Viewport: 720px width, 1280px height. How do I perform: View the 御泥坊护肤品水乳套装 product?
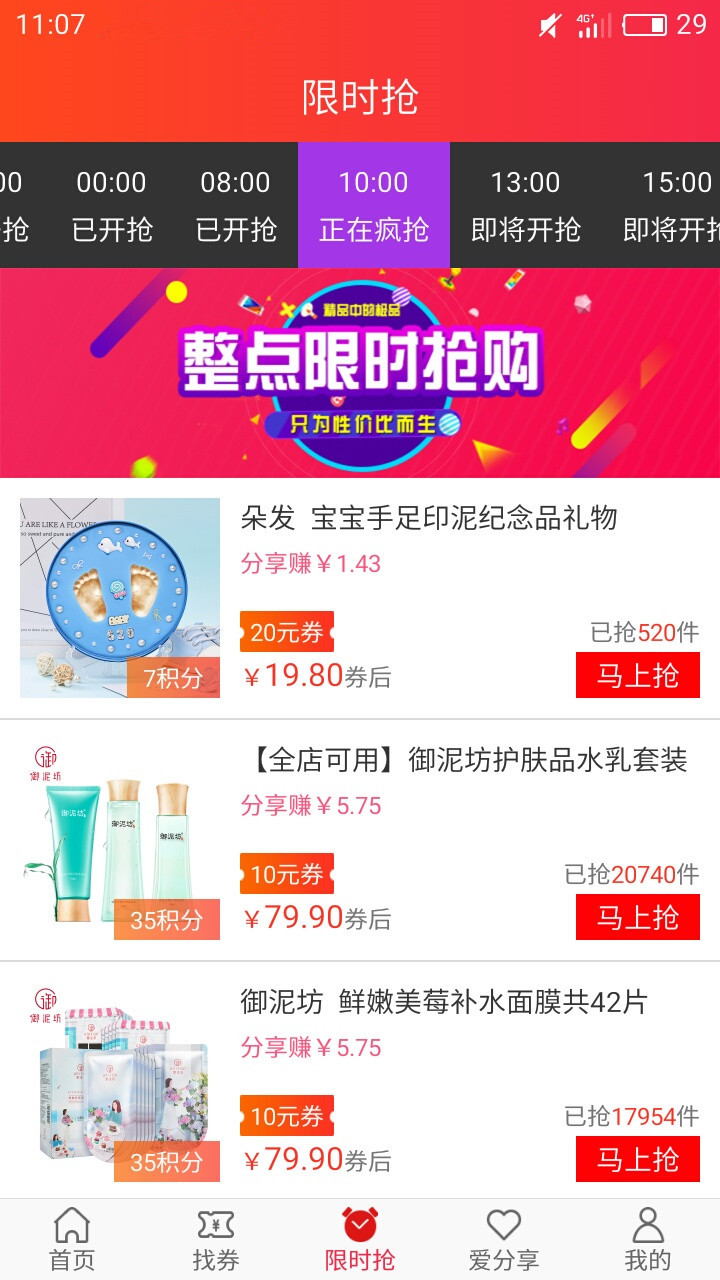464,760
